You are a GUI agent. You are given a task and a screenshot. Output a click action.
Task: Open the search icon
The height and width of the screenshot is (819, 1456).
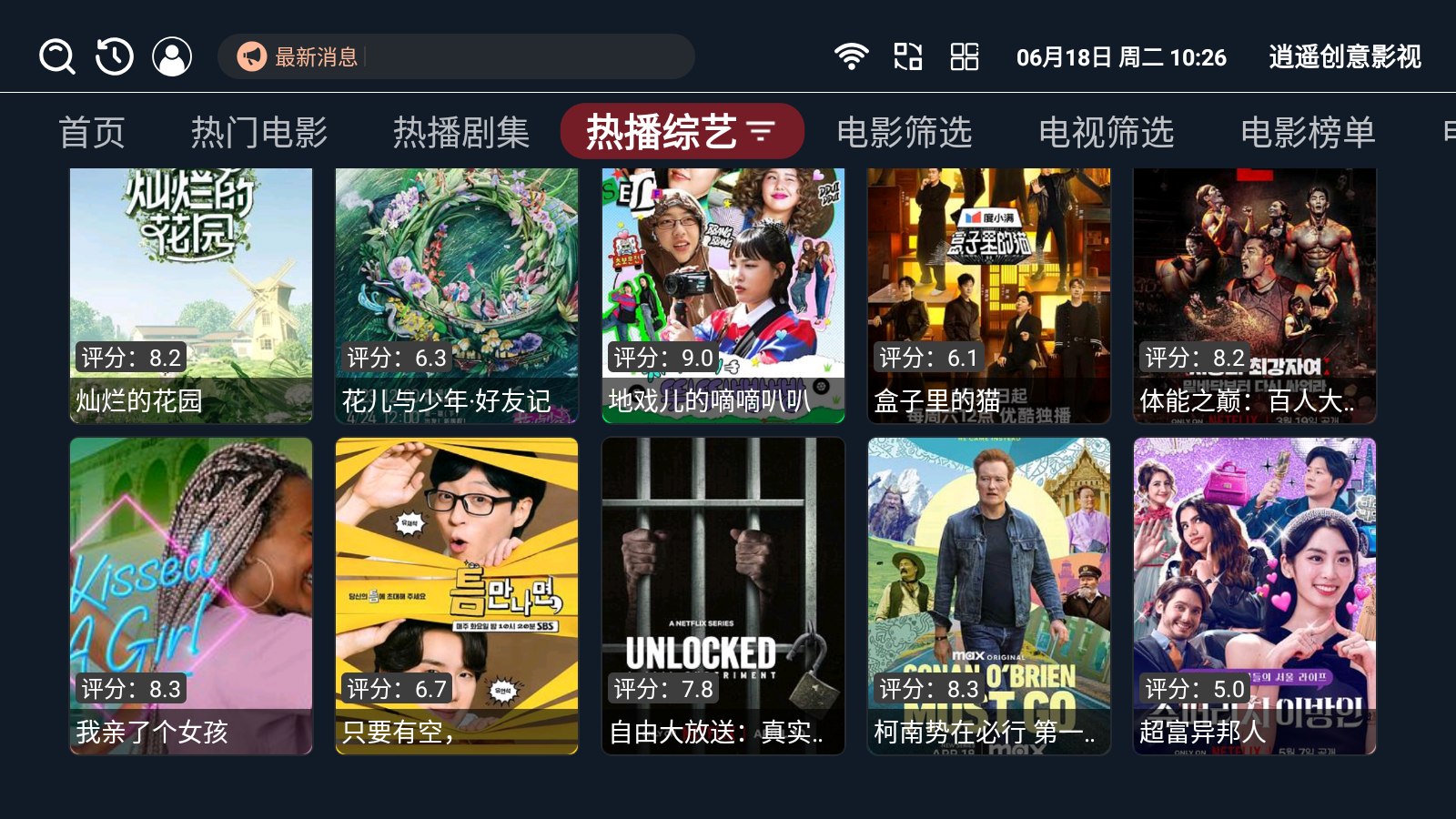click(x=56, y=56)
